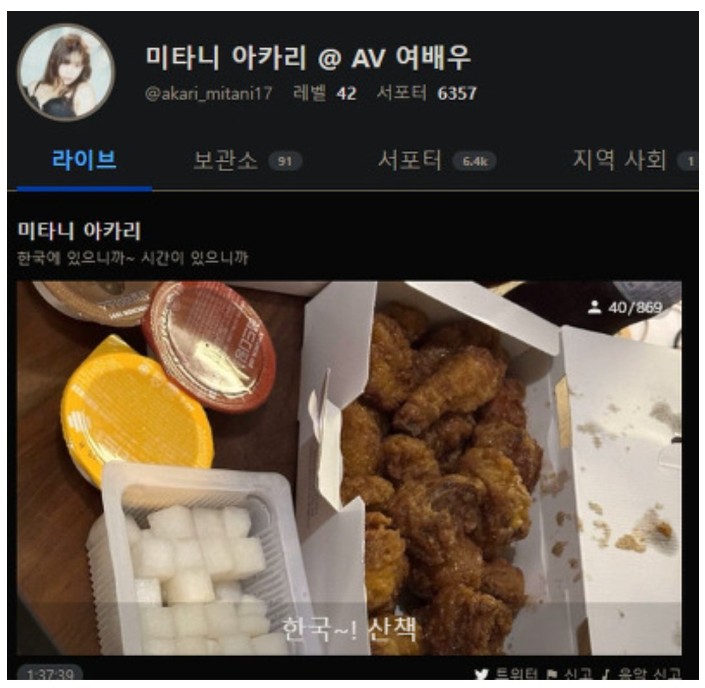Tap the 음악 신고 music report link

651,675
